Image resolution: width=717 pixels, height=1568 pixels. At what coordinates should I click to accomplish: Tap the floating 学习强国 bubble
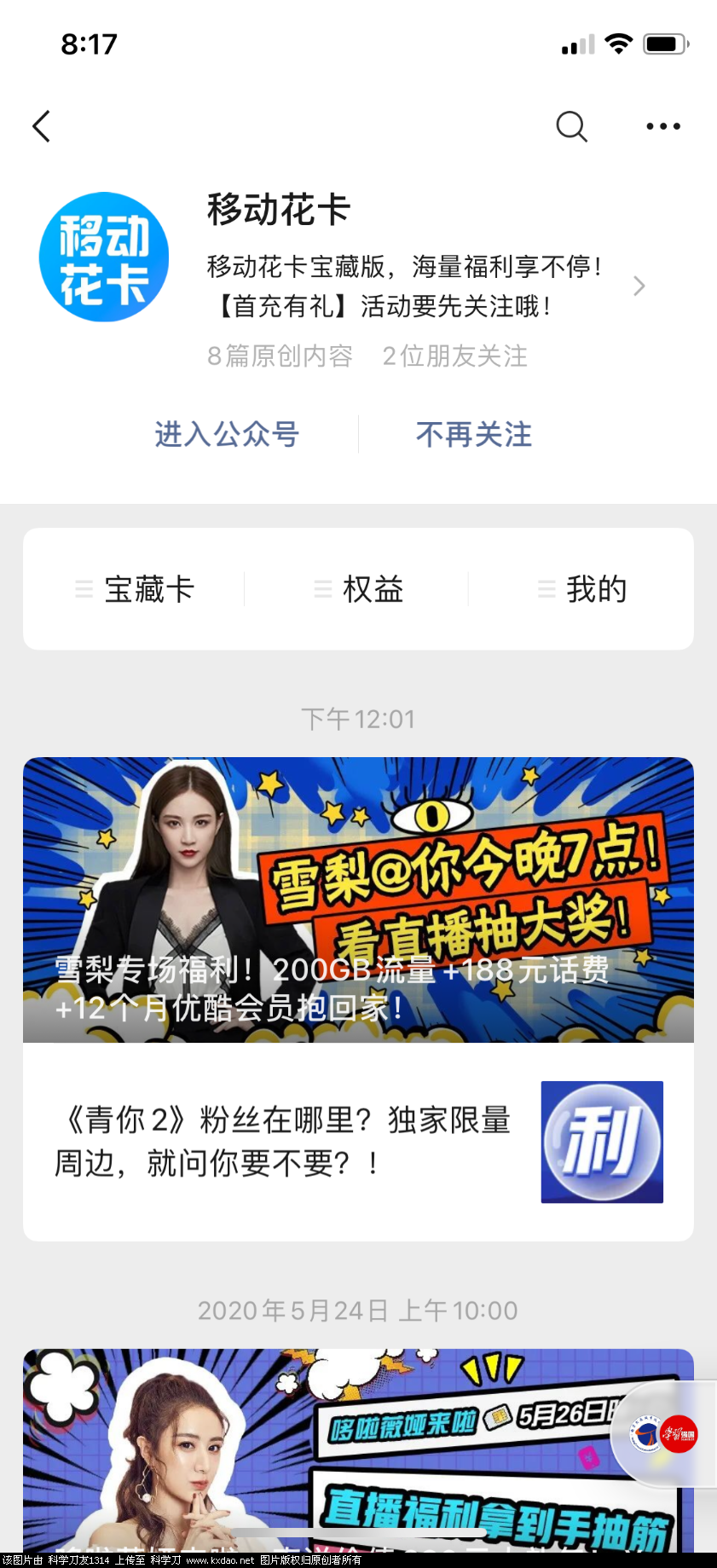665,1435
